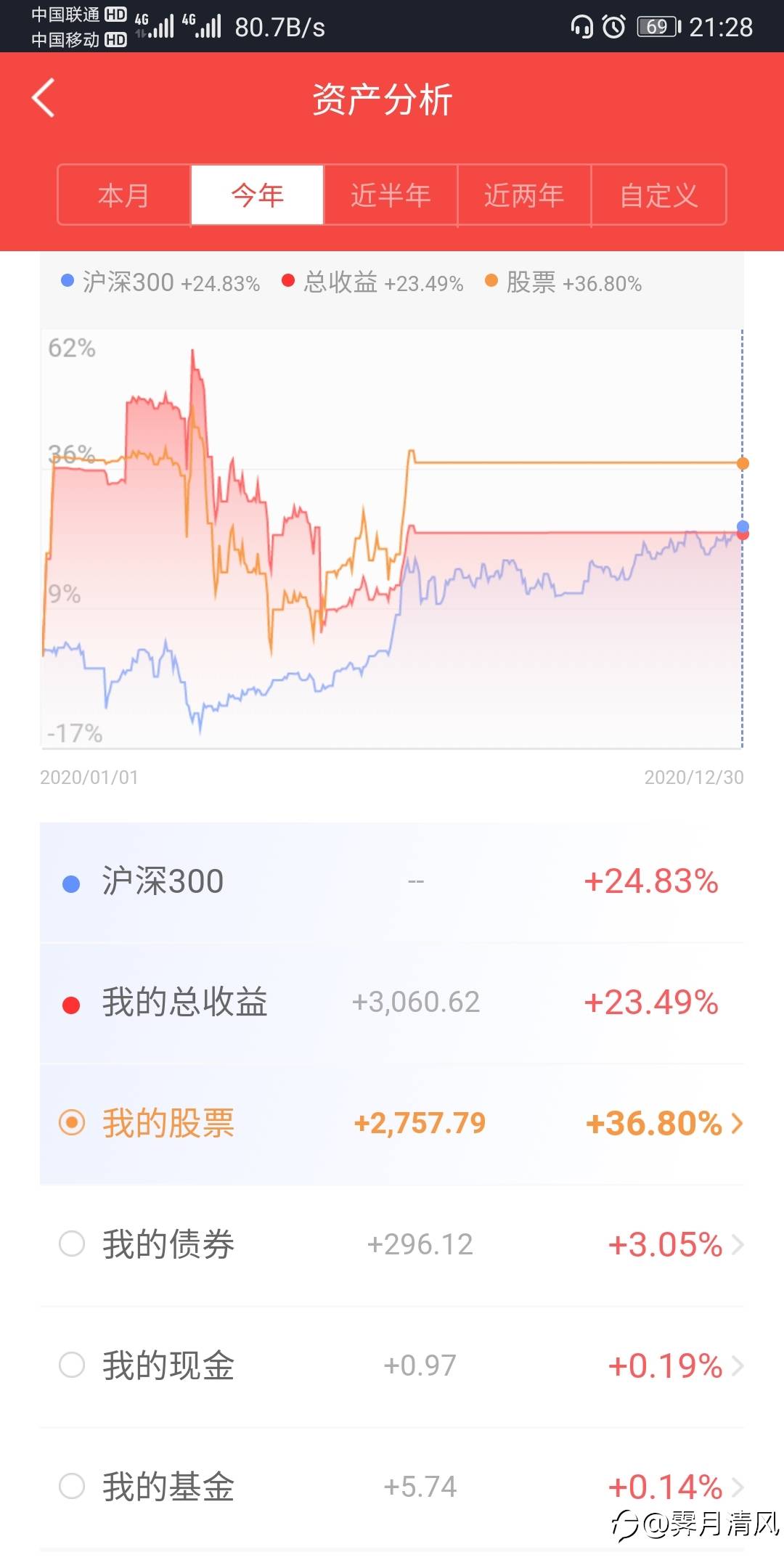Show the 近两年 period
Screen dimensions: 784x1568
click(524, 195)
